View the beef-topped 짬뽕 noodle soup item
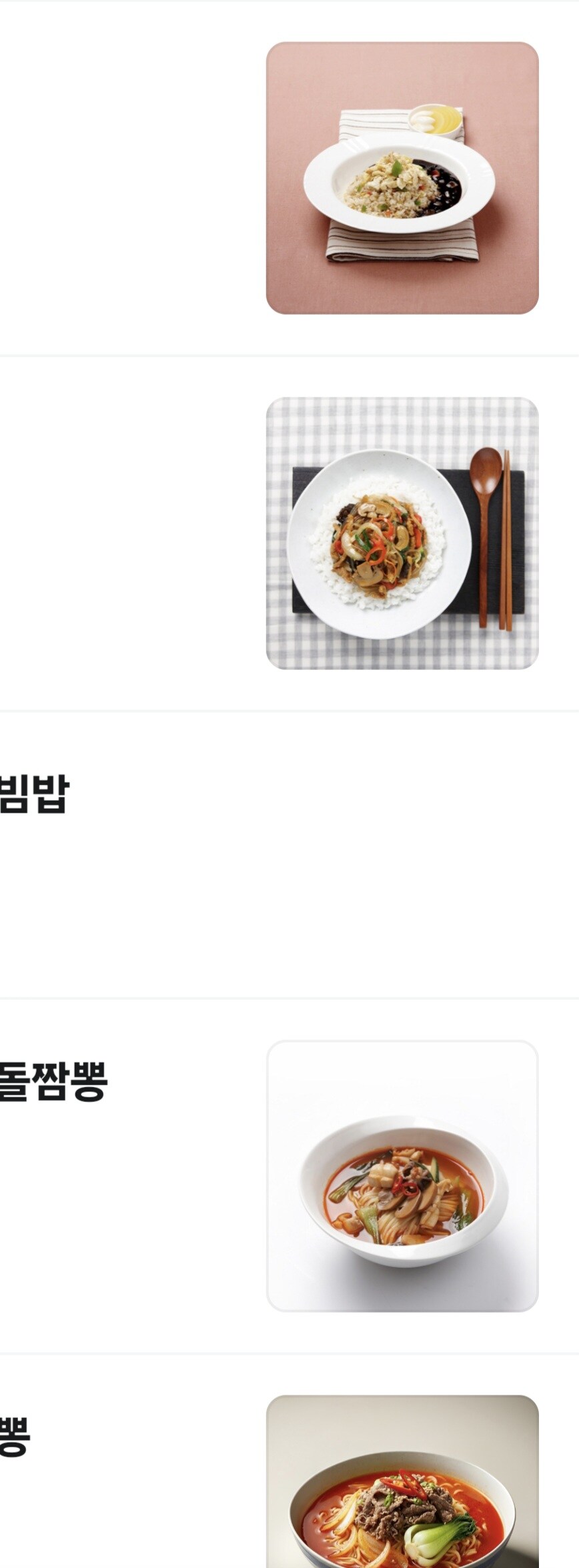The image size is (579, 1568). [x=402, y=1483]
